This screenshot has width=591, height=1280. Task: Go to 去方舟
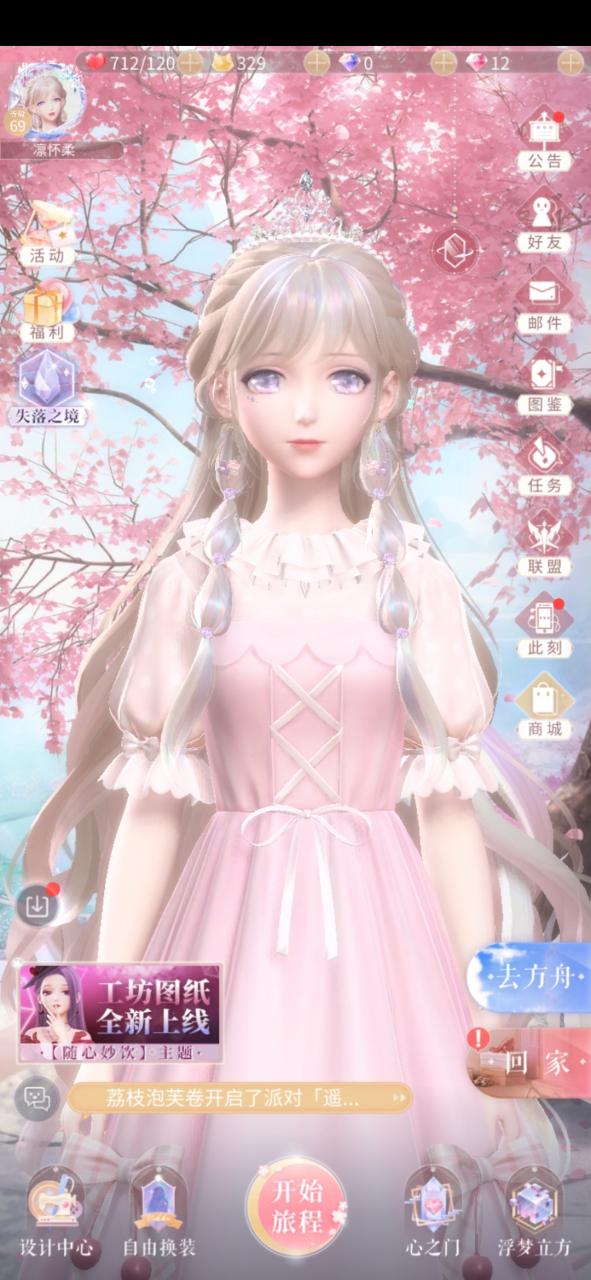click(x=530, y=976)
